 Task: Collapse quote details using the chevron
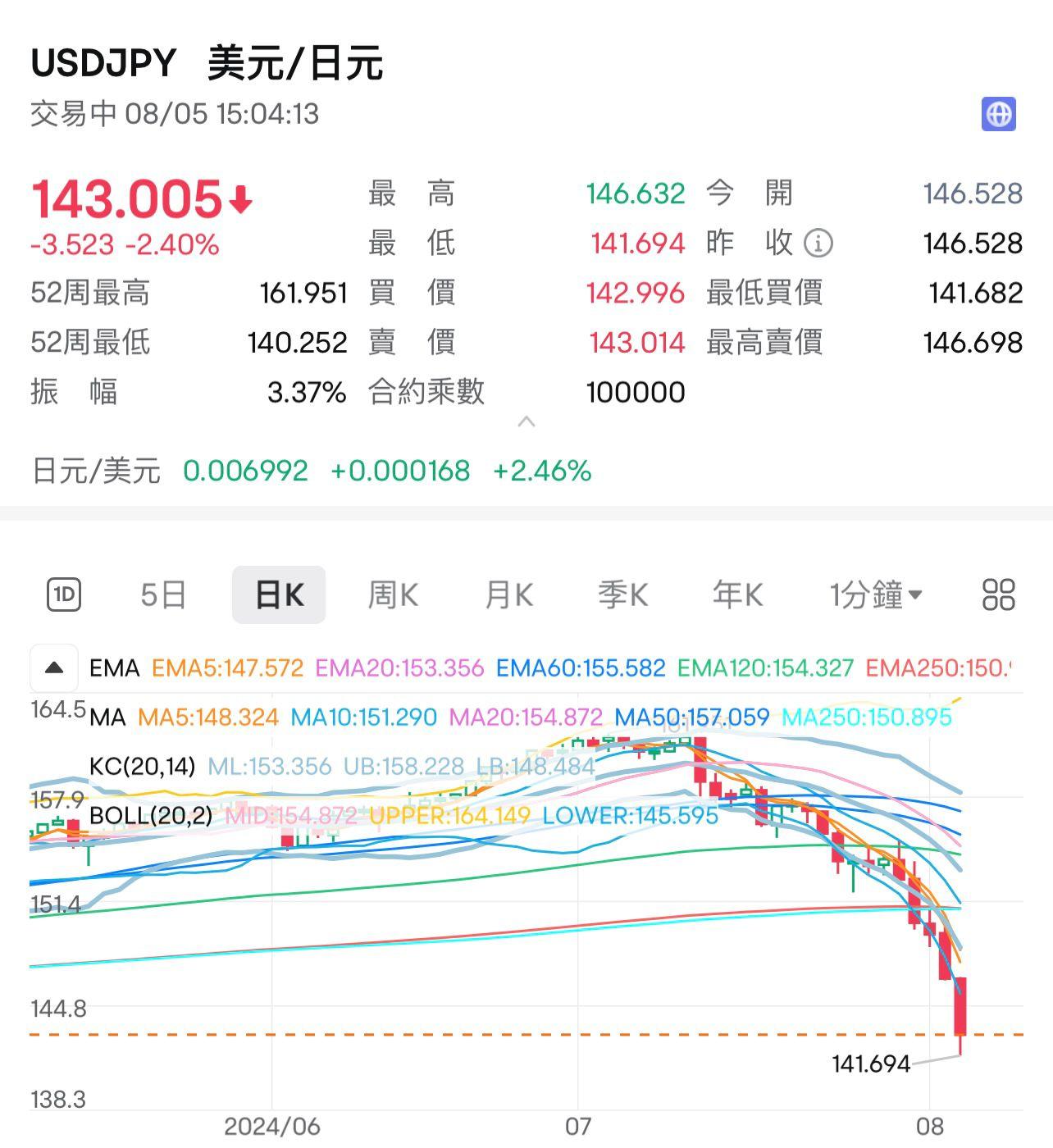pyautogui.click(x=526, y=421)
